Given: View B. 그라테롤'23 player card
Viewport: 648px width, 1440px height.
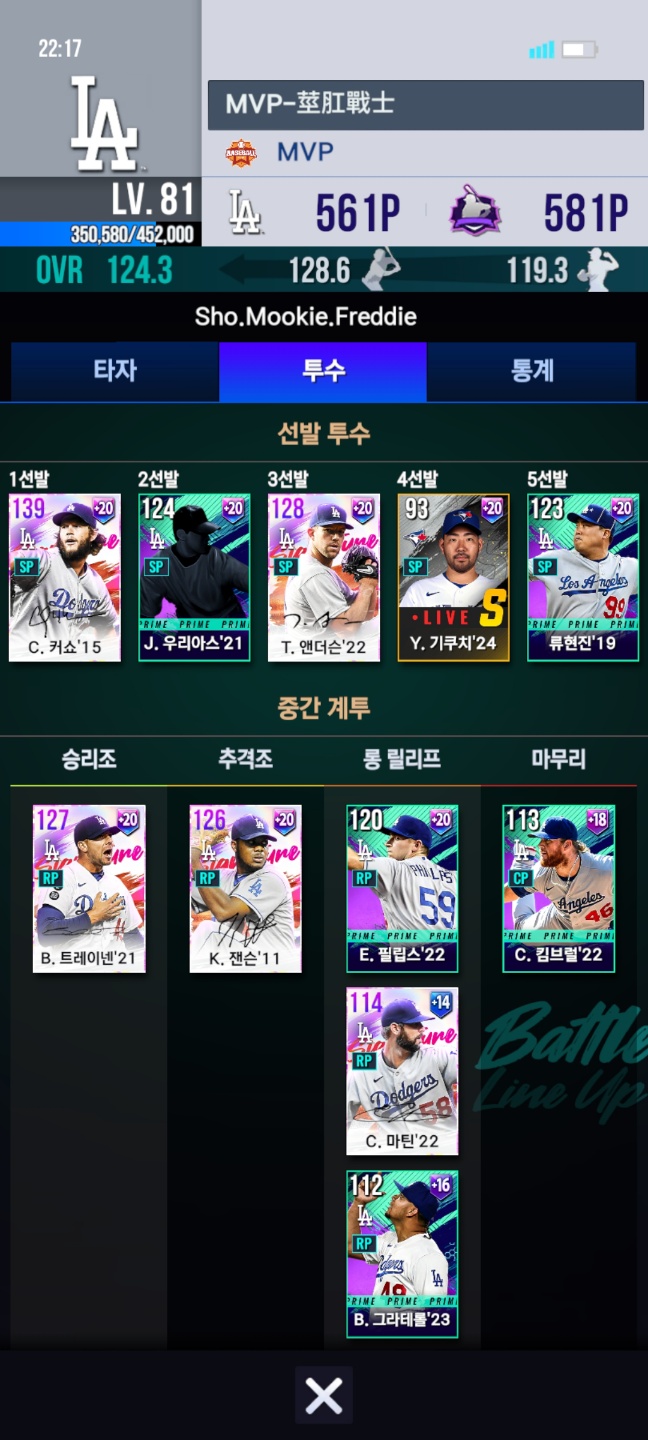Looking at the screenshot, I should 402,1254.
